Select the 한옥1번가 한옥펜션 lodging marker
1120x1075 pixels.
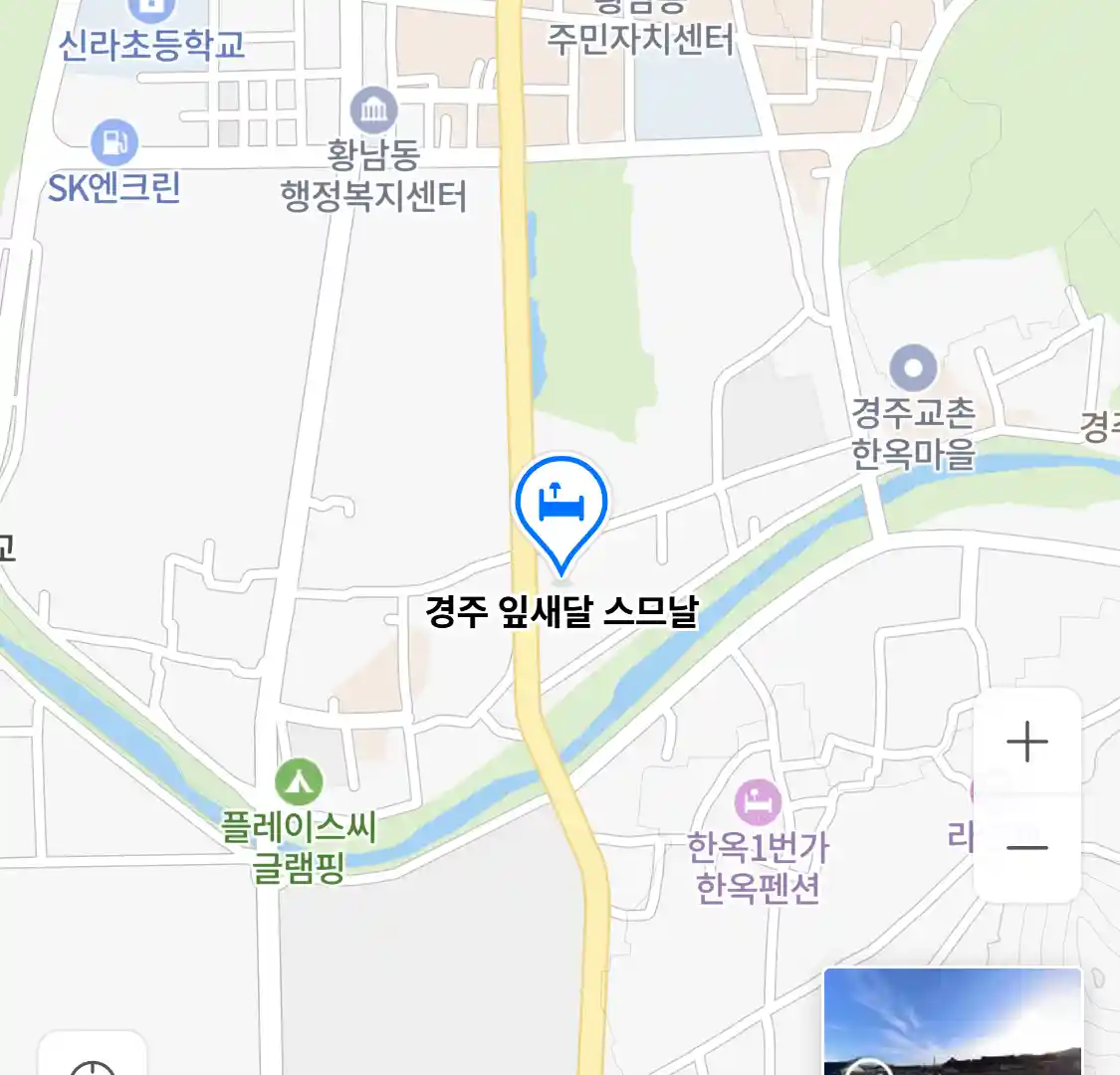(x=759, y=801)
